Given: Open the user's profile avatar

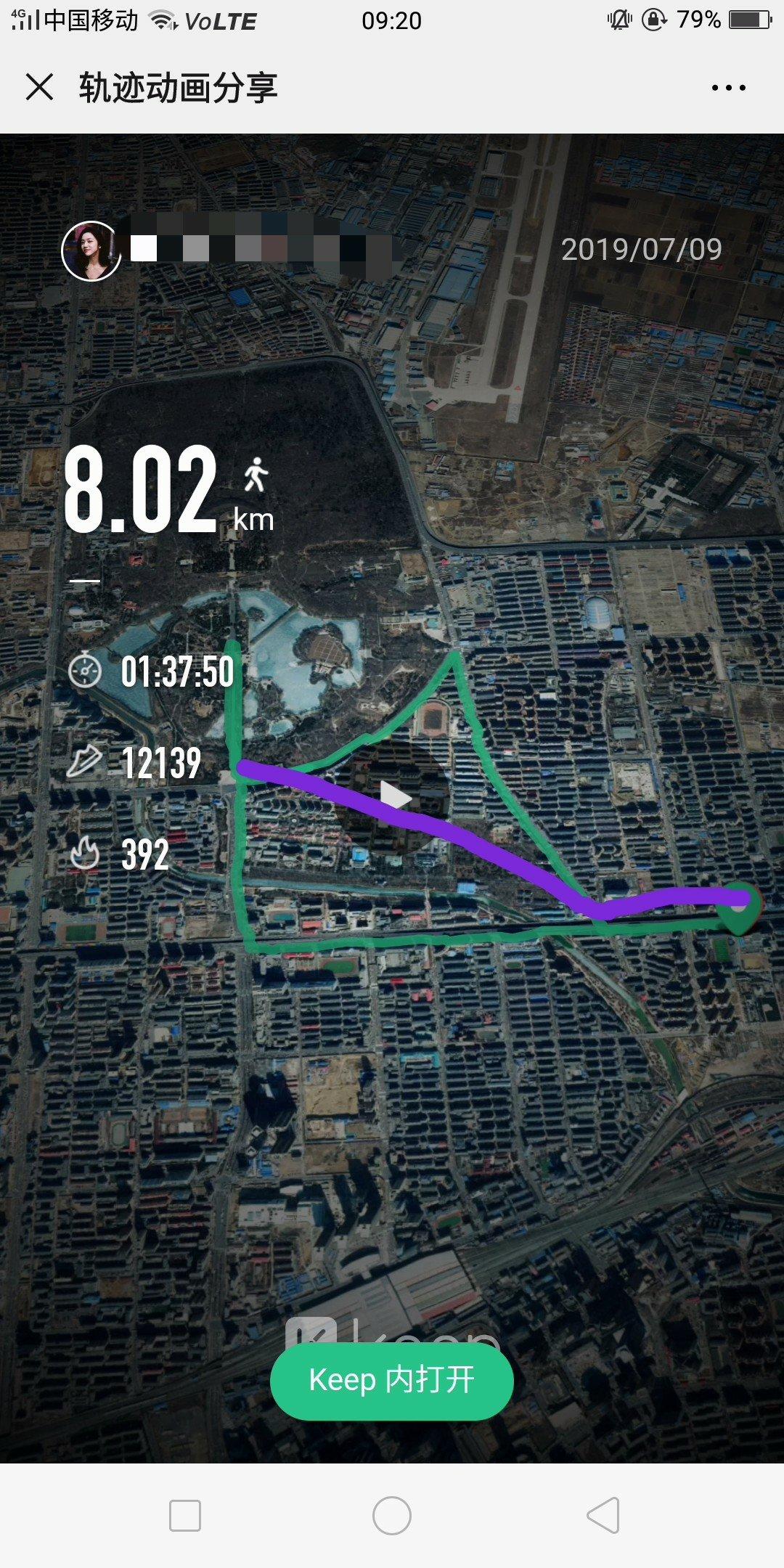Looking at the screenshot, I should pyautogui.click(x=90, y=251).
